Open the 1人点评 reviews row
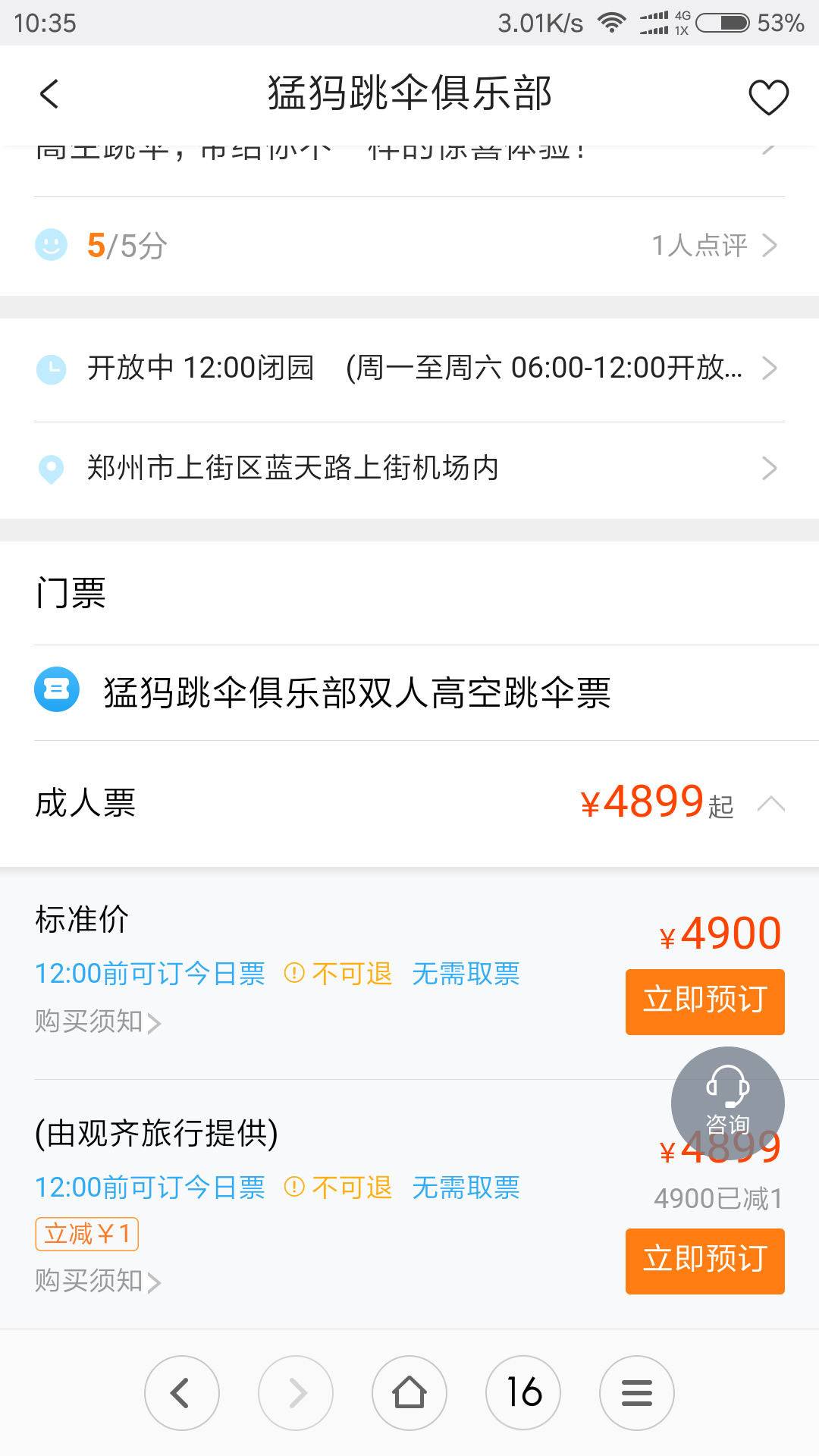The width and height of the screenshot is (819, 1456). point(409,246)
